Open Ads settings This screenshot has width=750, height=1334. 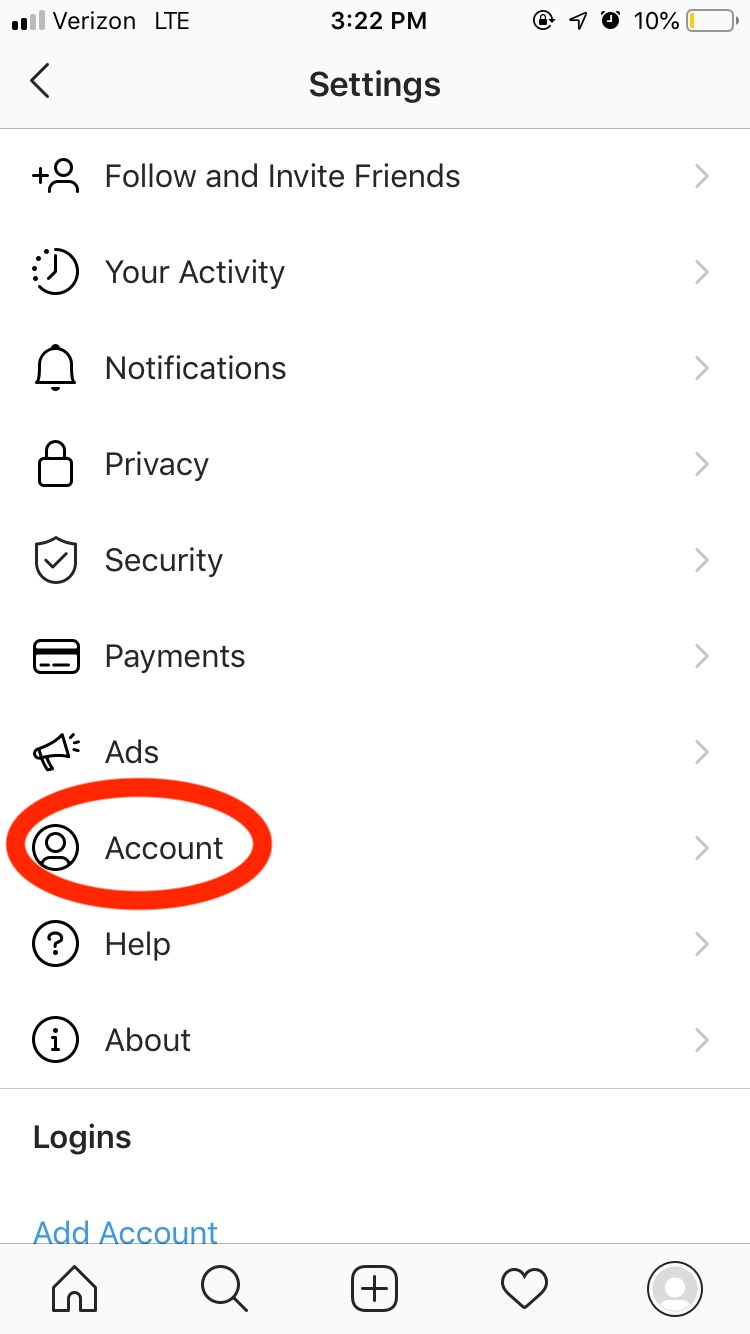click(375, 752)
